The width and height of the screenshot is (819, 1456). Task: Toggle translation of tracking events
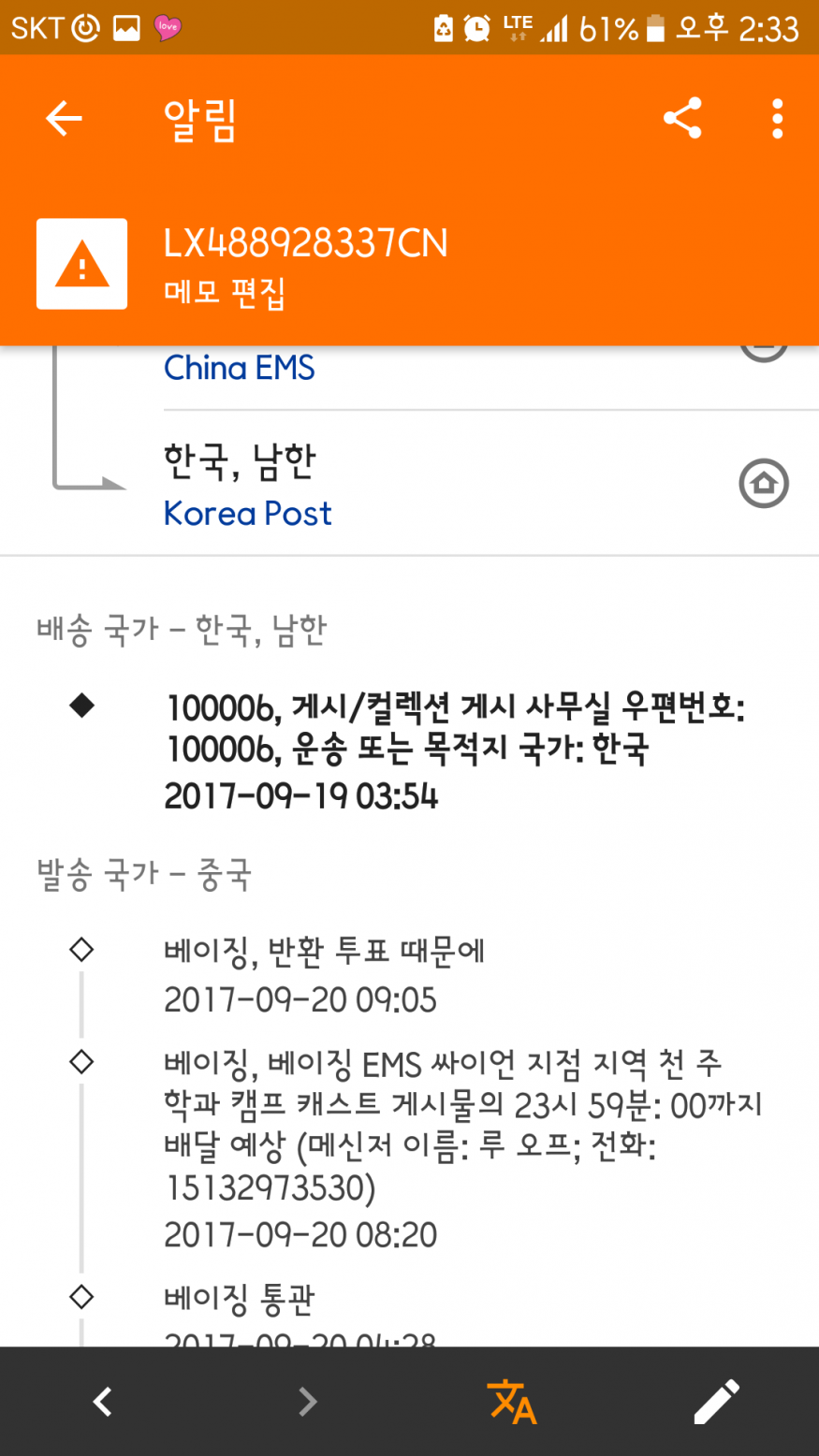click(512, 1401)
